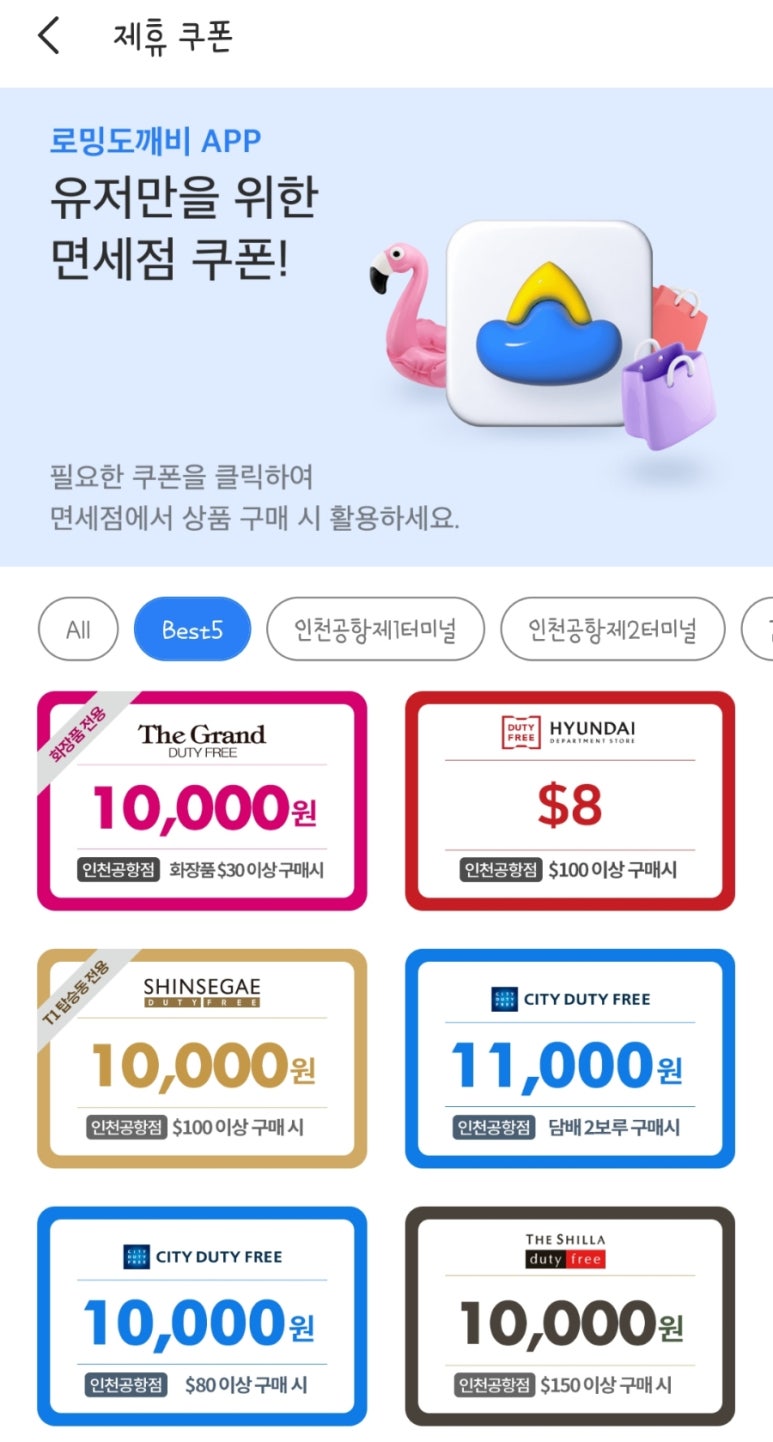This screenshot has width=773, height=1442.
Task: Open The Grand Duty Free 10,000원 coupon
Action: [x=202, y=801]
